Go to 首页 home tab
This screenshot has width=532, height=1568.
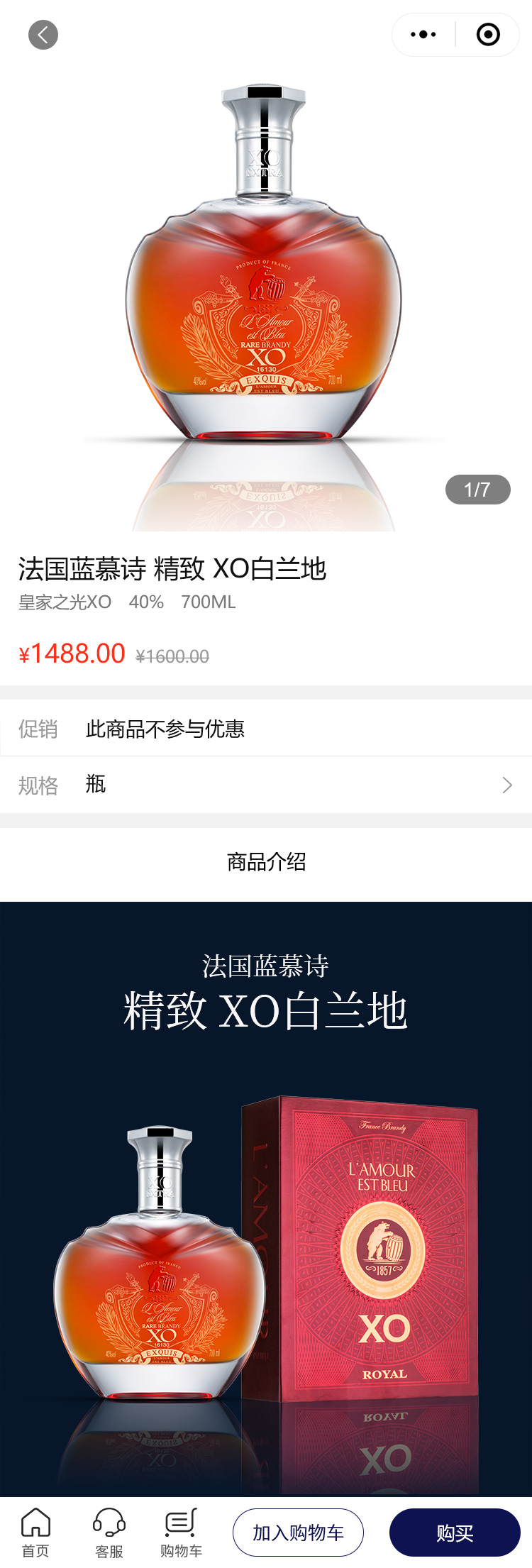pyautogui.click(x=35, y=1532)
